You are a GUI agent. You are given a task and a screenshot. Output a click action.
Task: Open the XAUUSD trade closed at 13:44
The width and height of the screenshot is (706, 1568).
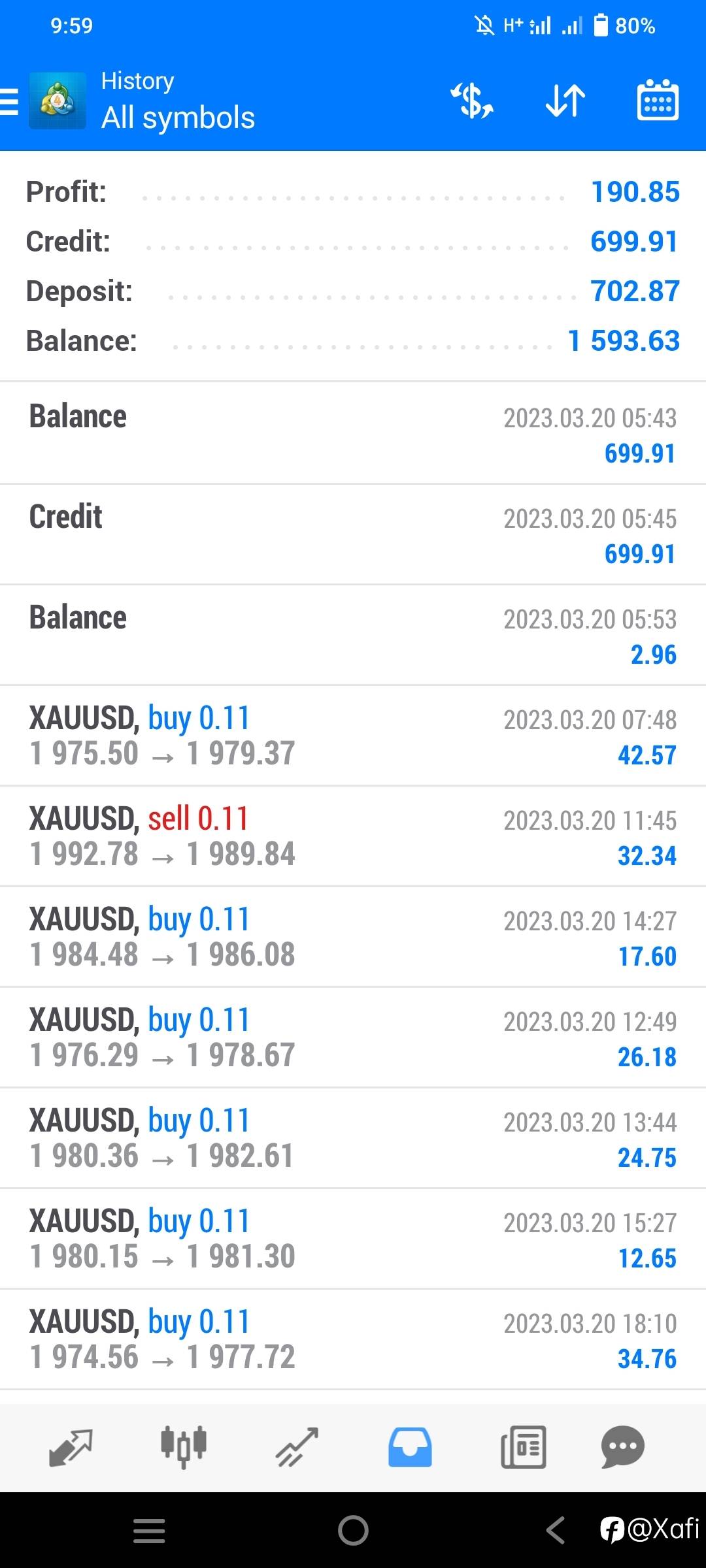353,1138
